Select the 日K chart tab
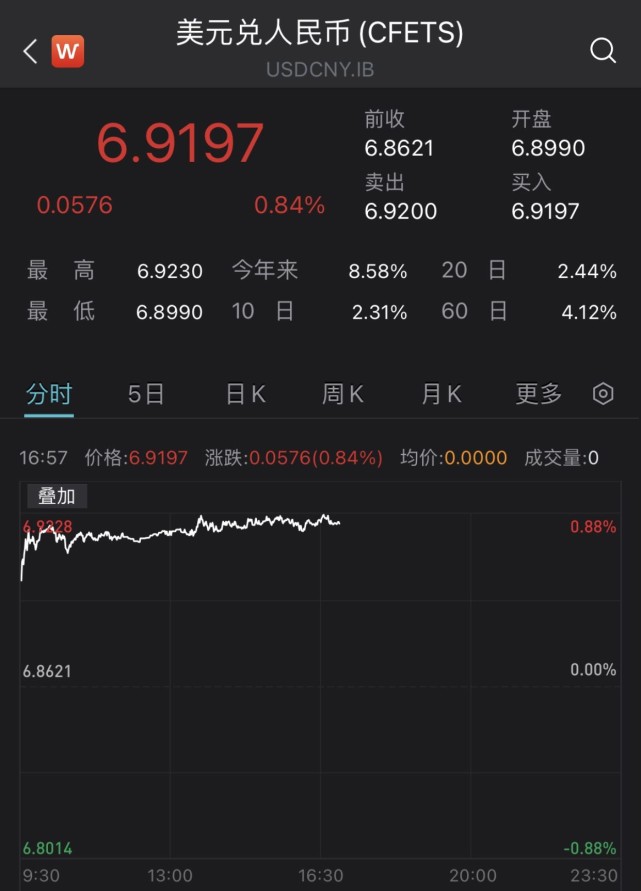641x891 pixels. [x=245, y=394]
